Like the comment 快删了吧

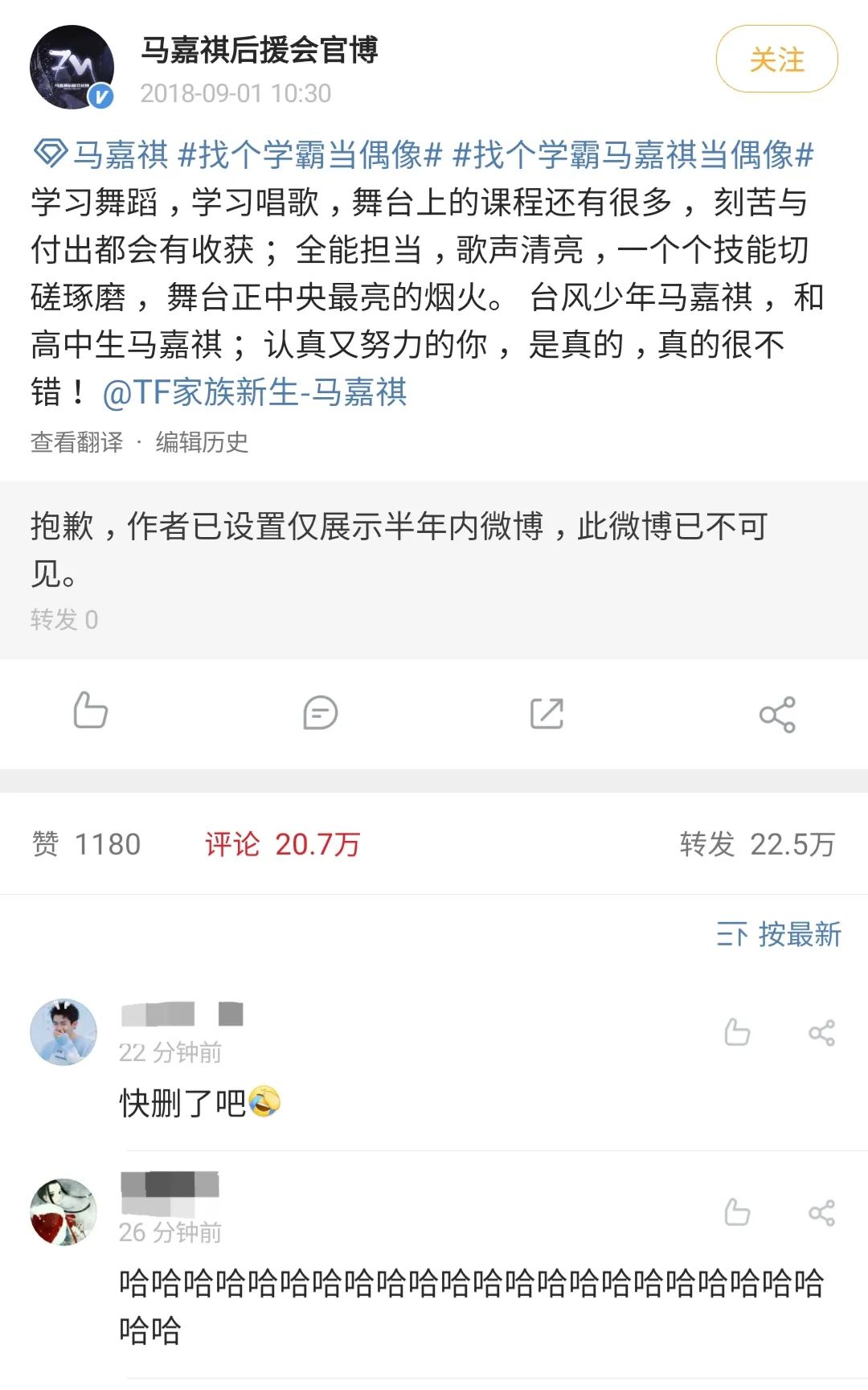point(737,1032)
